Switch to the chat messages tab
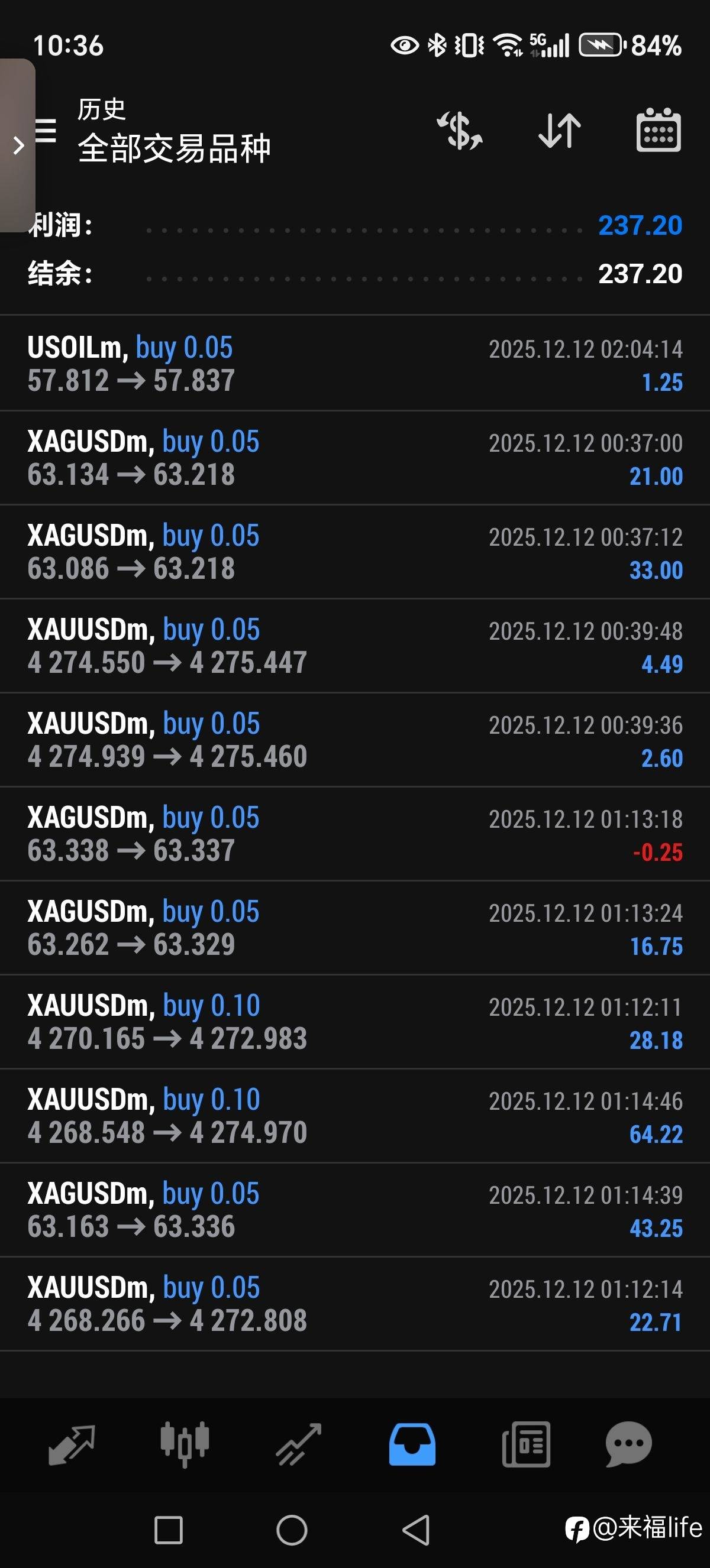This screenshot has width=710, height=1568. [x=628, y=1444]
